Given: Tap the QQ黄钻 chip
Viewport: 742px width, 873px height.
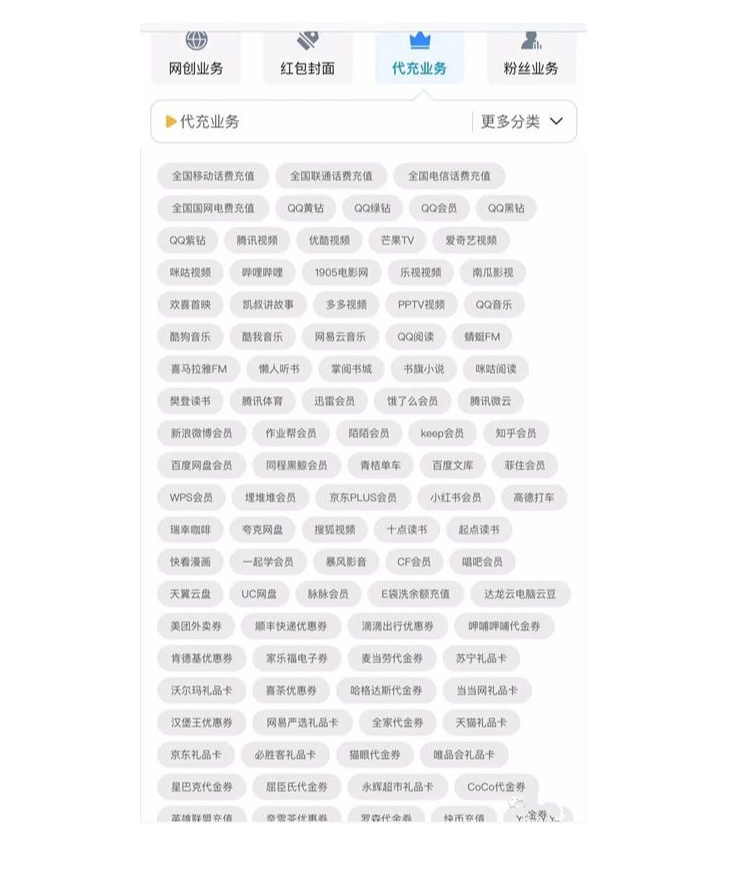Looking at the screenshot, I should tap(305, 208).
